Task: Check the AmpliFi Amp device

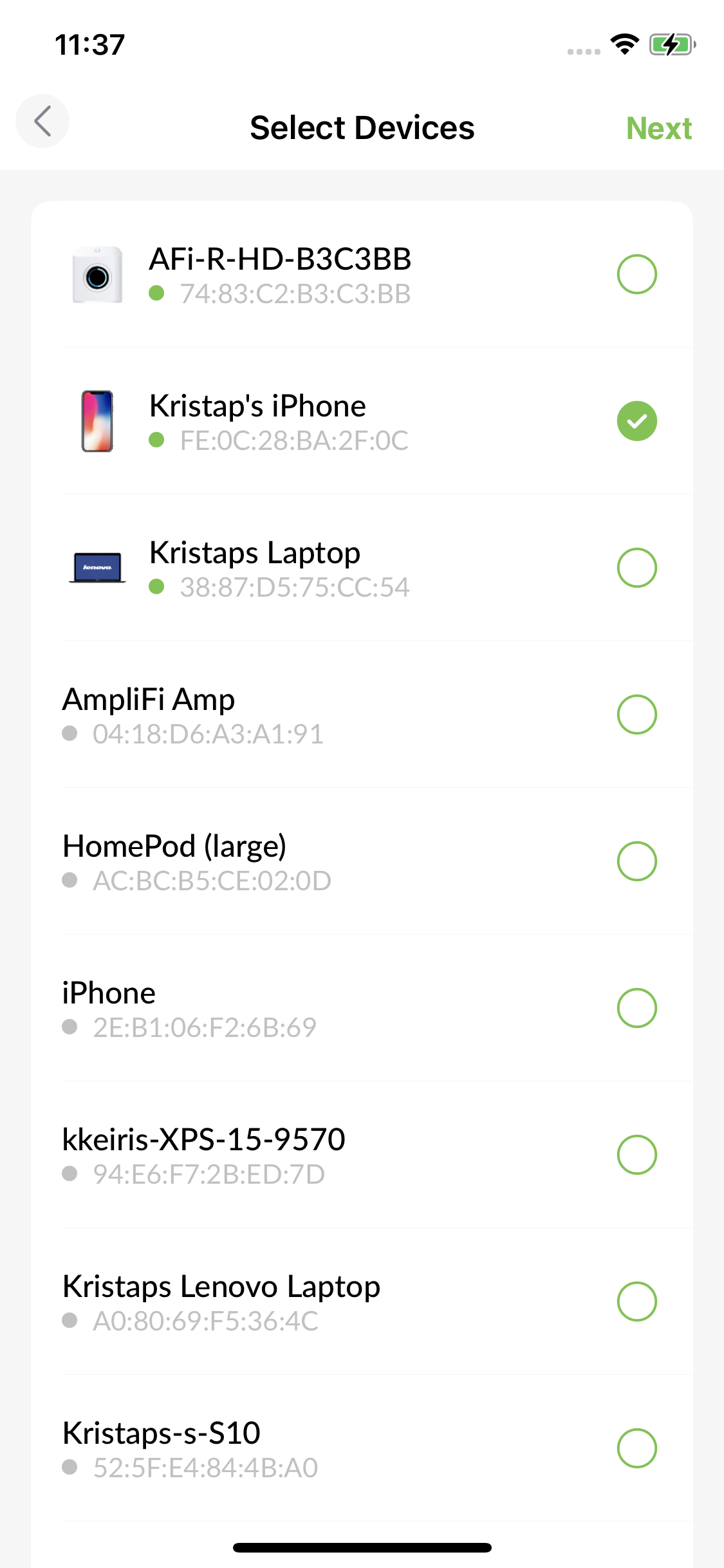Action: [x=636, y=714]
